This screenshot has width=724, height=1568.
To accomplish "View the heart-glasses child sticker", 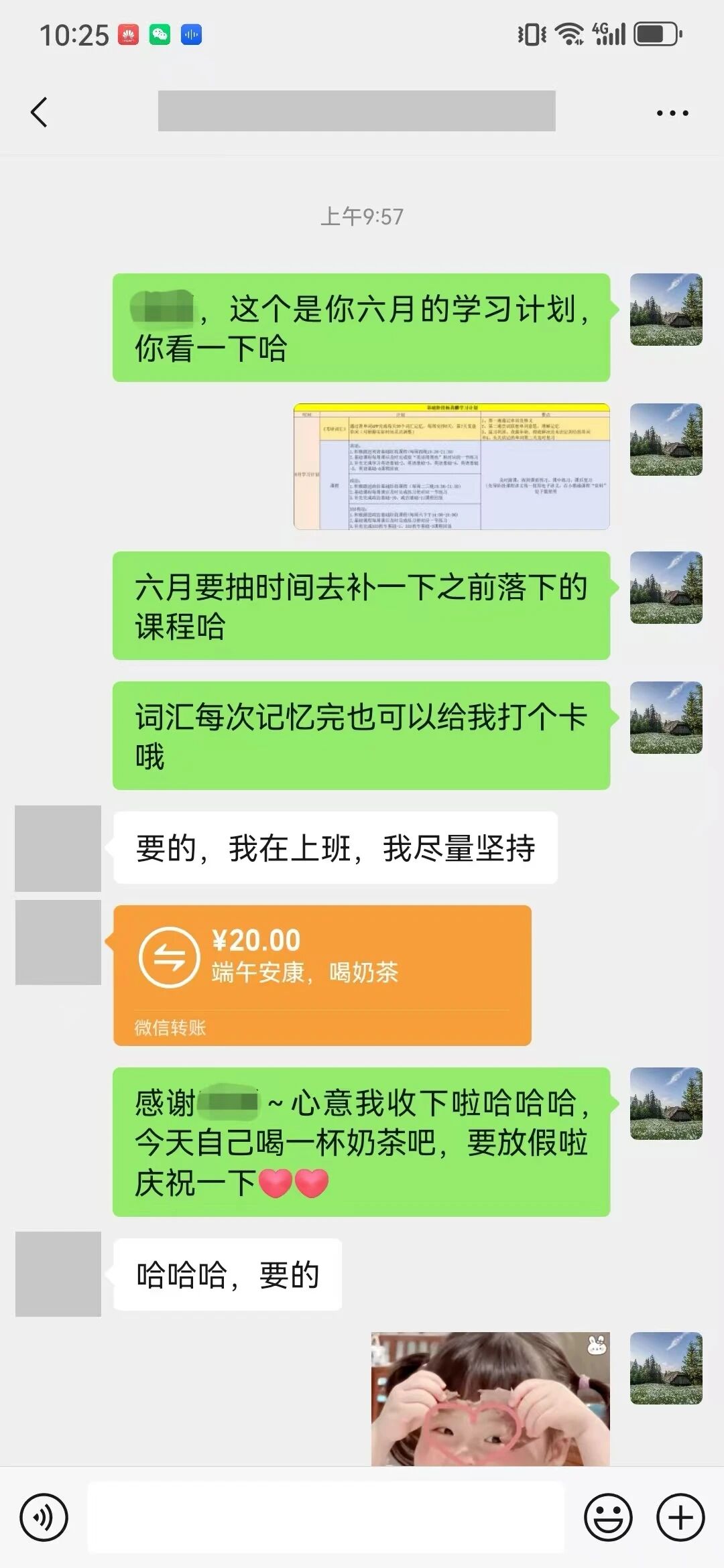I will 490,1399.
